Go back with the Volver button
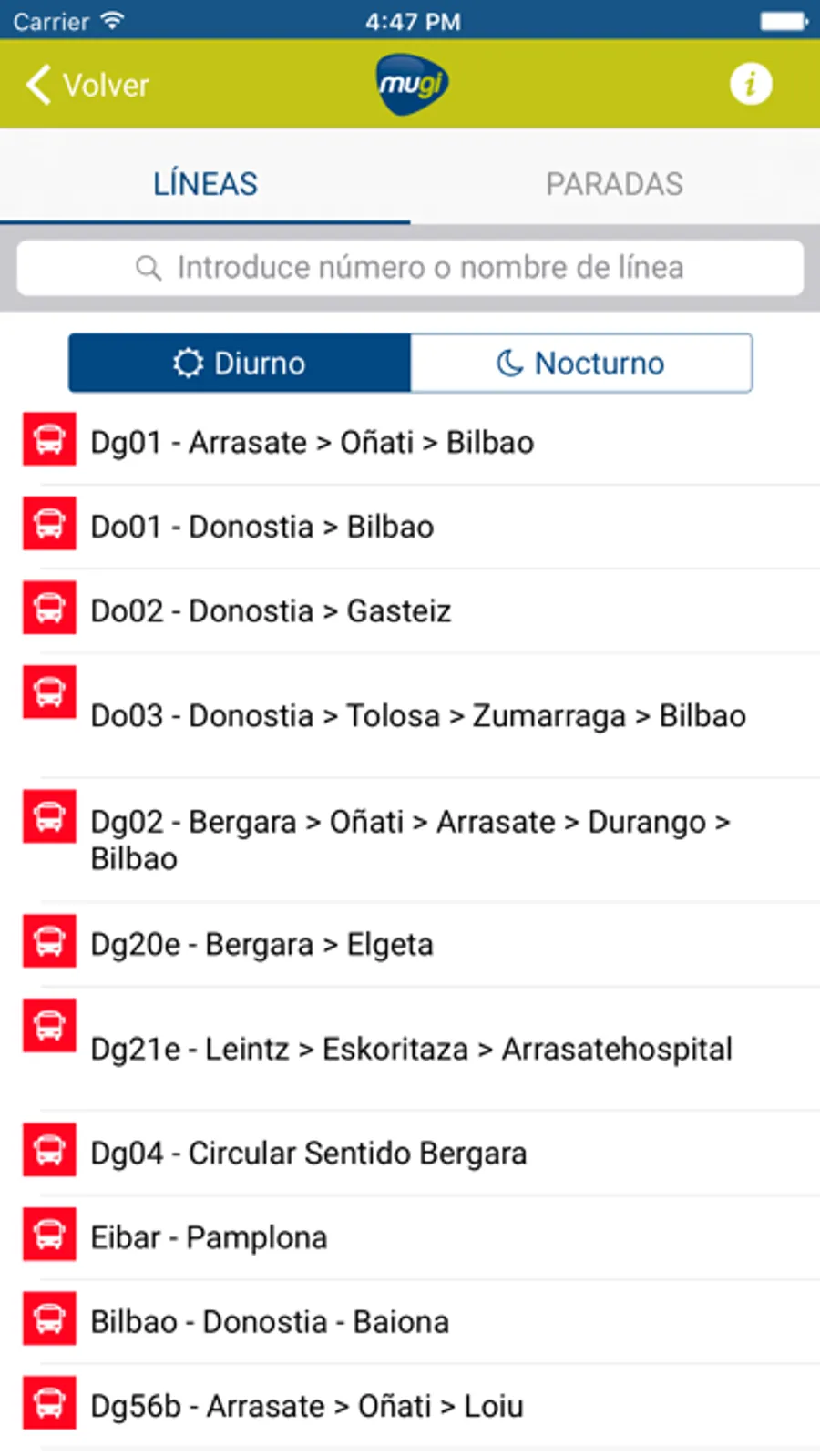Image resolution: width=820 pixels, height=1456 pixels. [x=87, y=85]
